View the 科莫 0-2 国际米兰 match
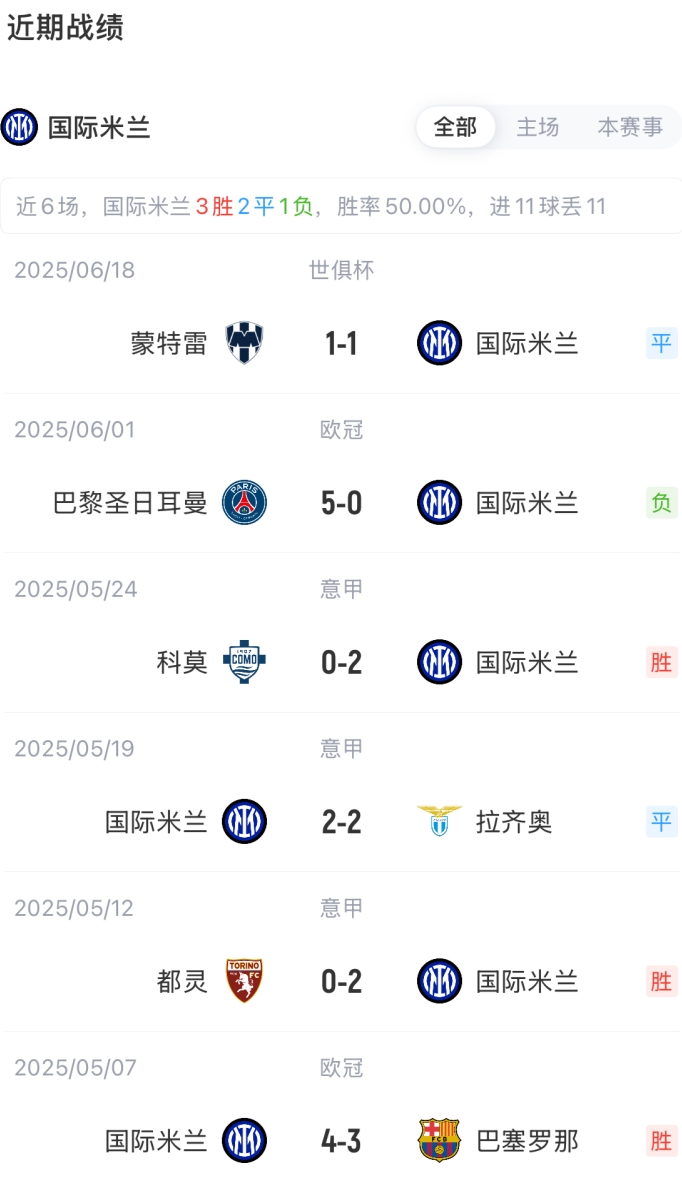 point(341,662)
